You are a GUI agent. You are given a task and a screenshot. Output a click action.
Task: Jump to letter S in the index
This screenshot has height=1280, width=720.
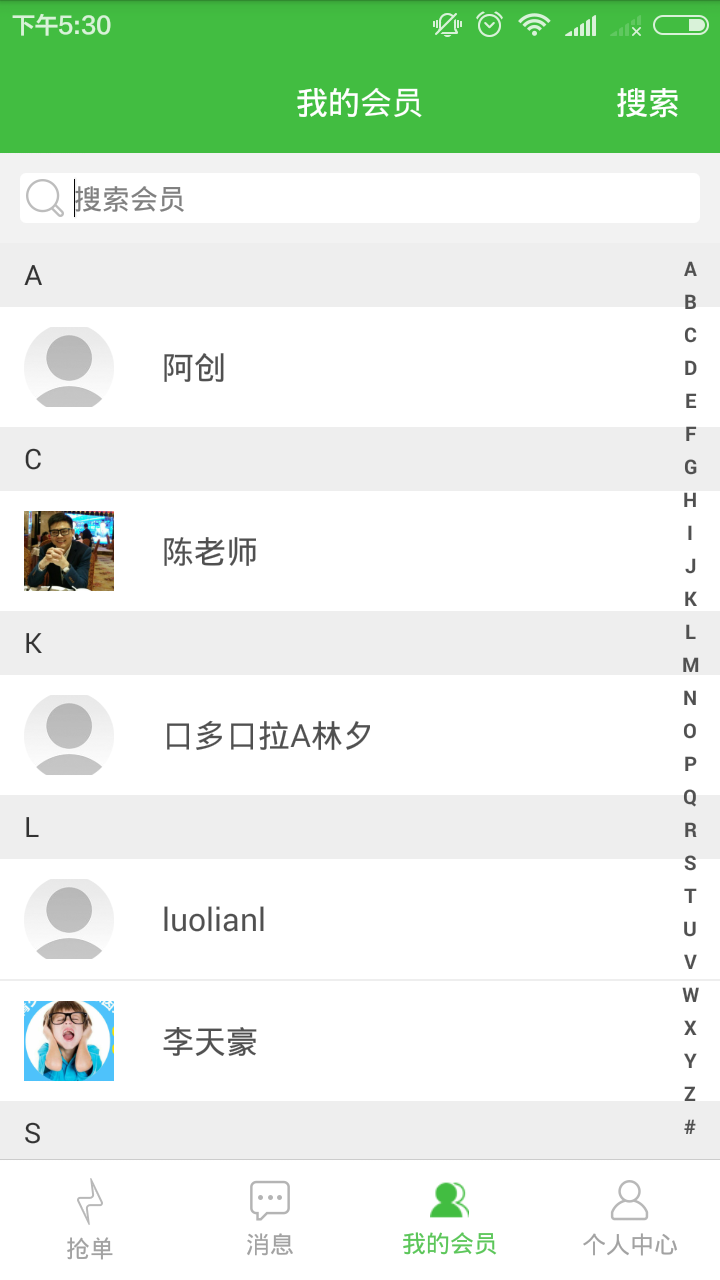point(690,863)
